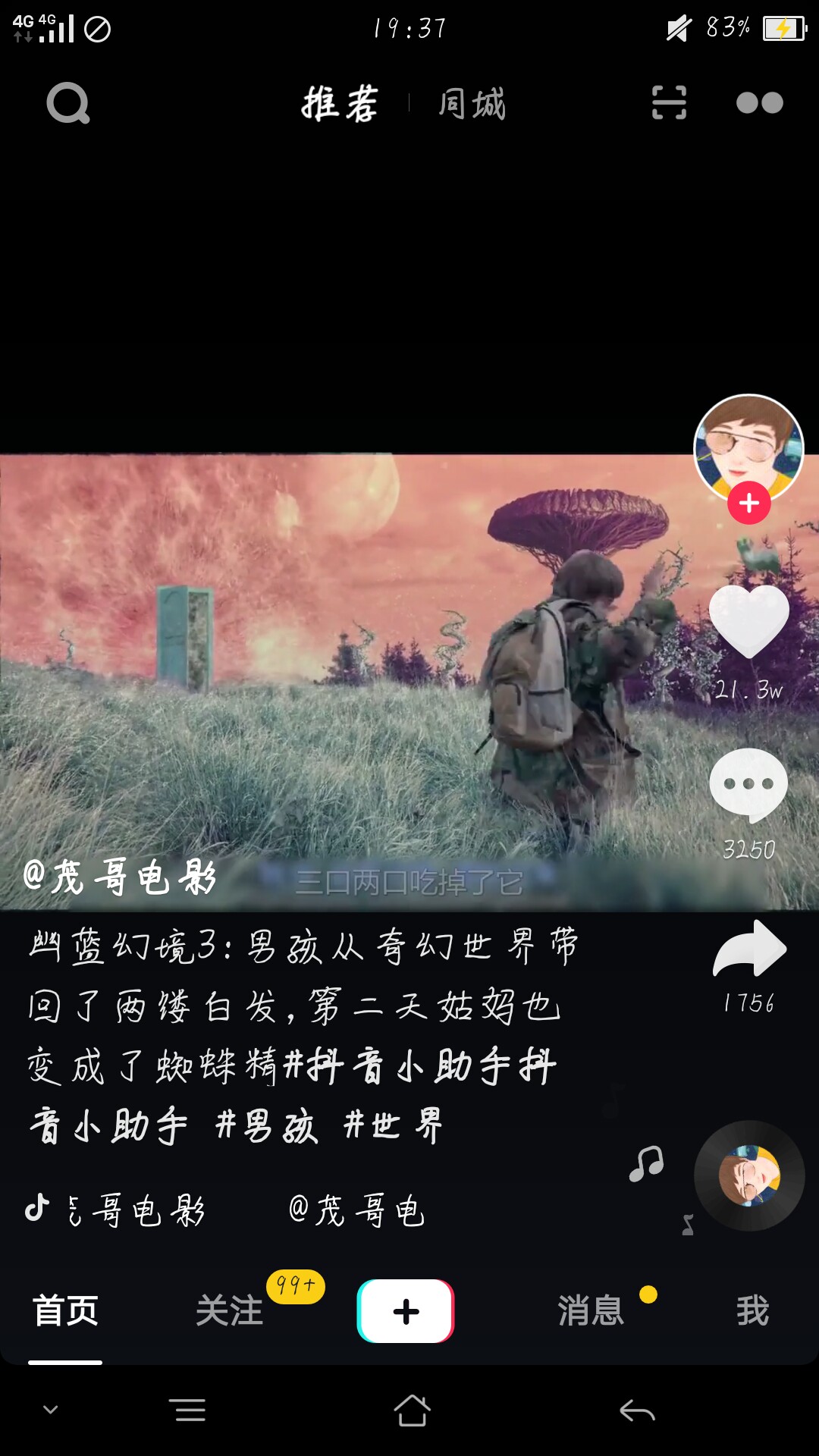This screenshot has height=1456, width=819.
Task: Tap the @茂哥电影 username
Action: tap(120, 878)
